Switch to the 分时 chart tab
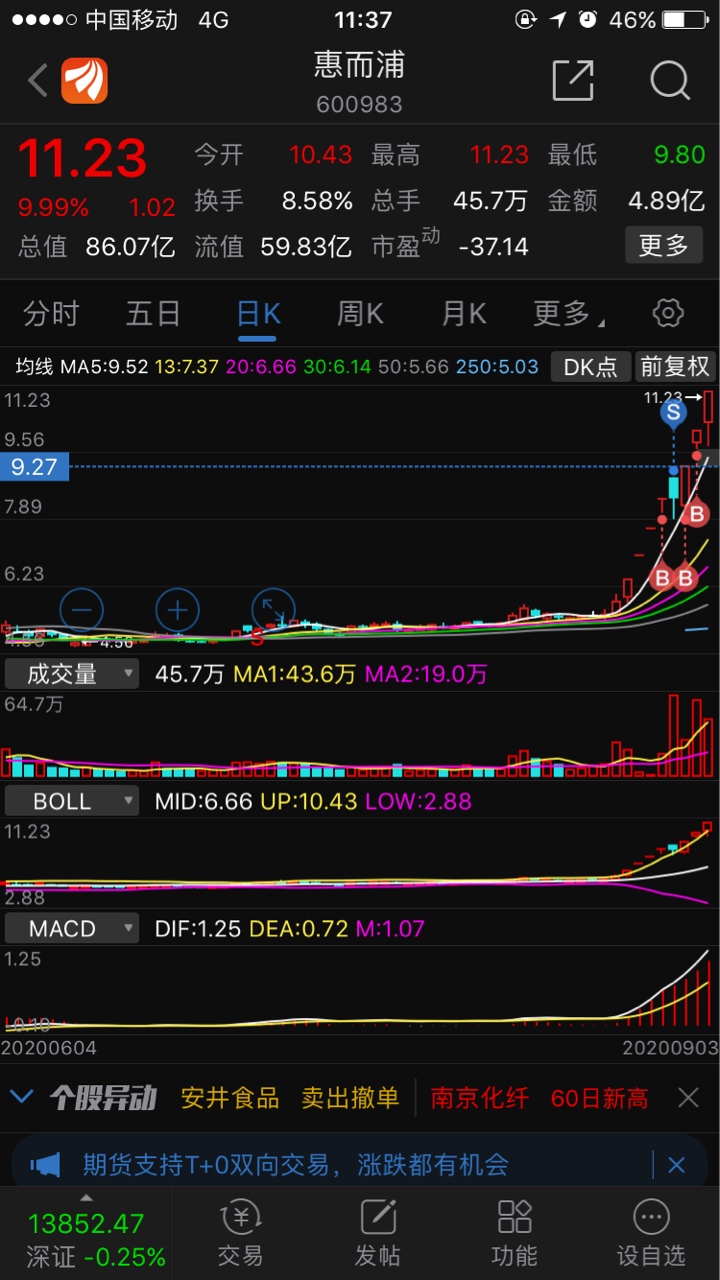Screen dimensions: 720x1280 point(51,313)
